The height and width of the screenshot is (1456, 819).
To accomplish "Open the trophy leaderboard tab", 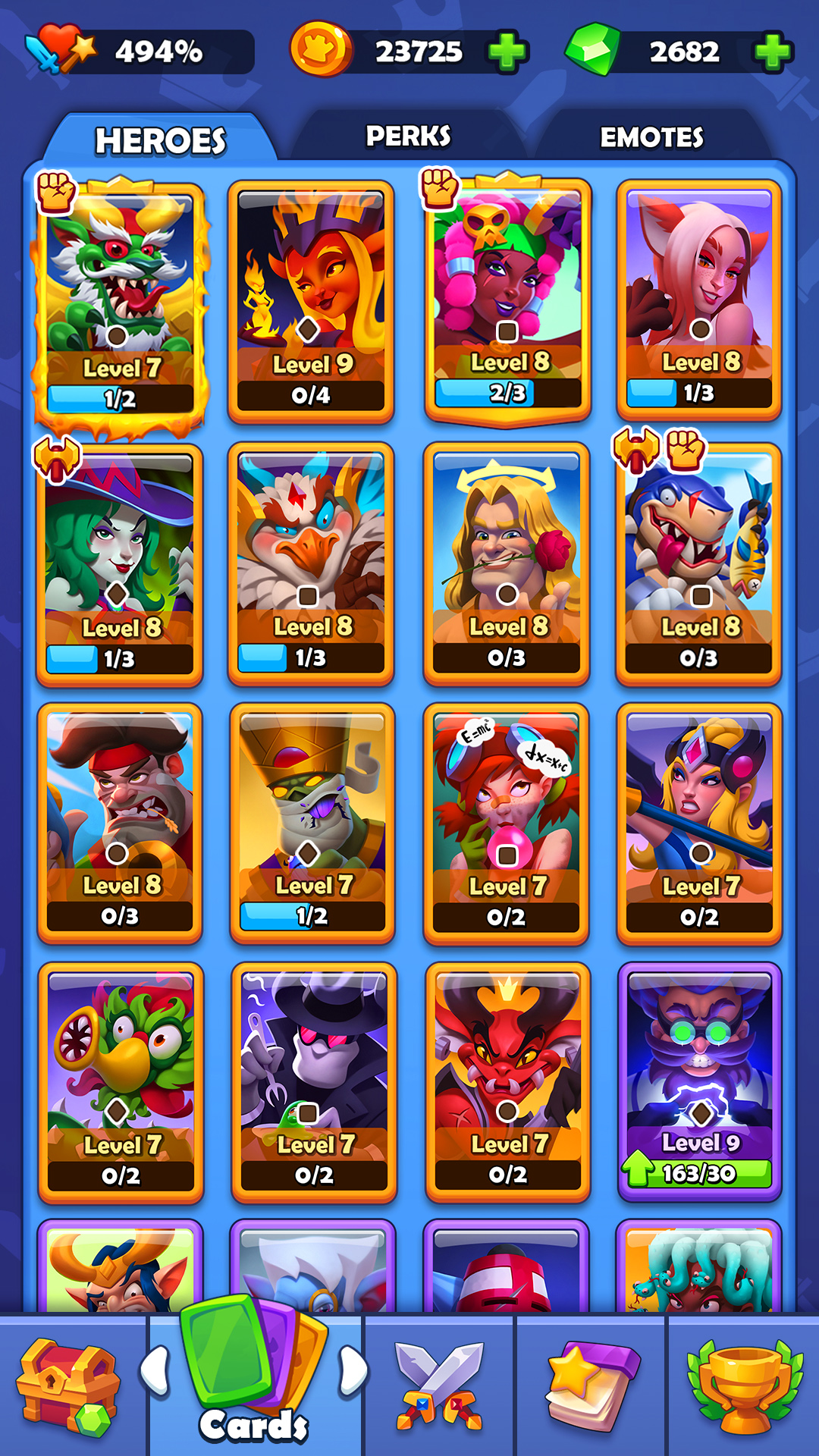I will click(x=744, y=1386).
